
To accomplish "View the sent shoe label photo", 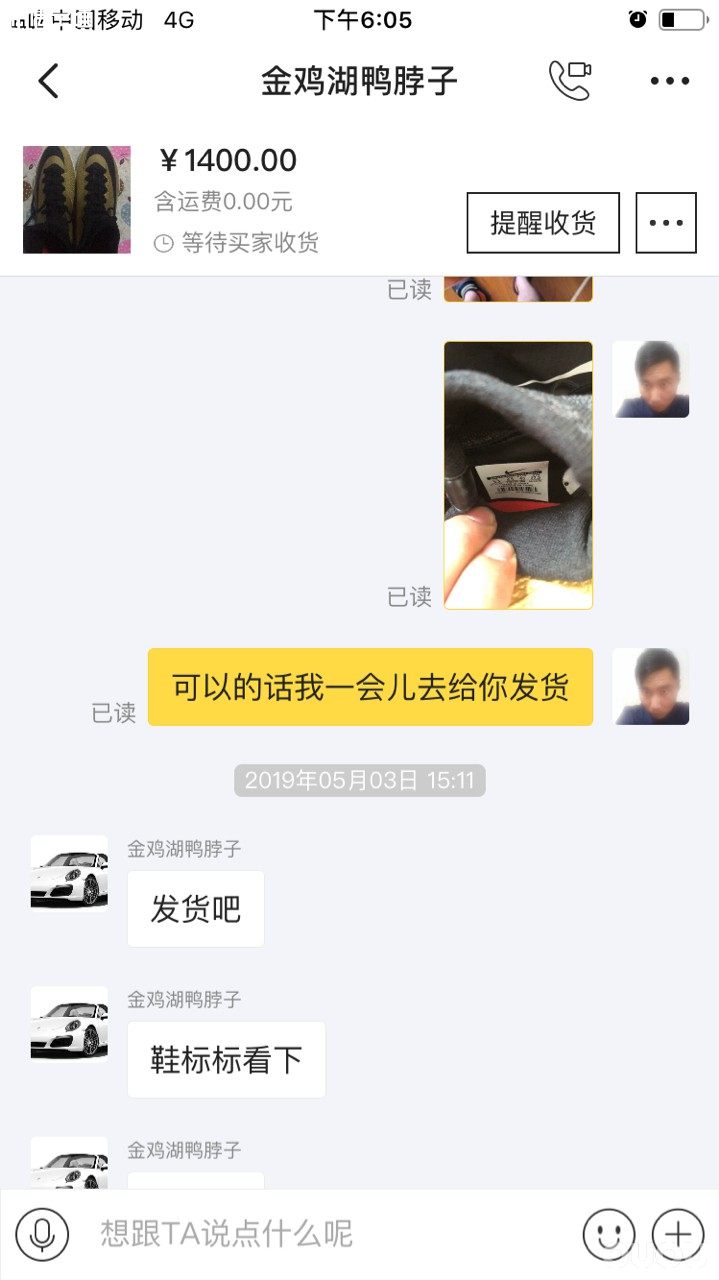I will (518, 475).
